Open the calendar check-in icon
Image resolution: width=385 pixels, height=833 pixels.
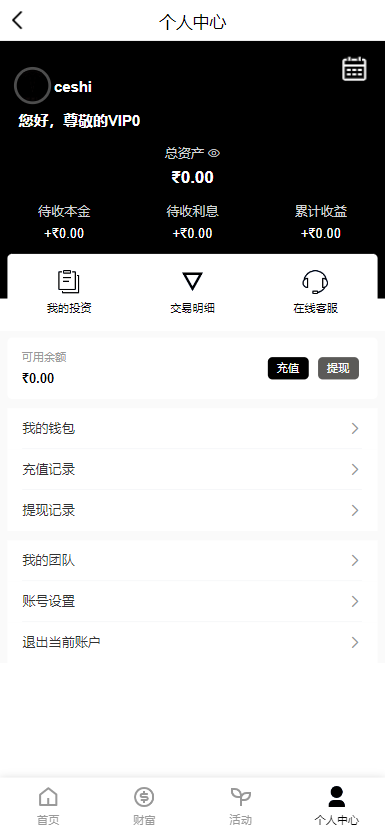pyautogui.click(x=354, y=69)
